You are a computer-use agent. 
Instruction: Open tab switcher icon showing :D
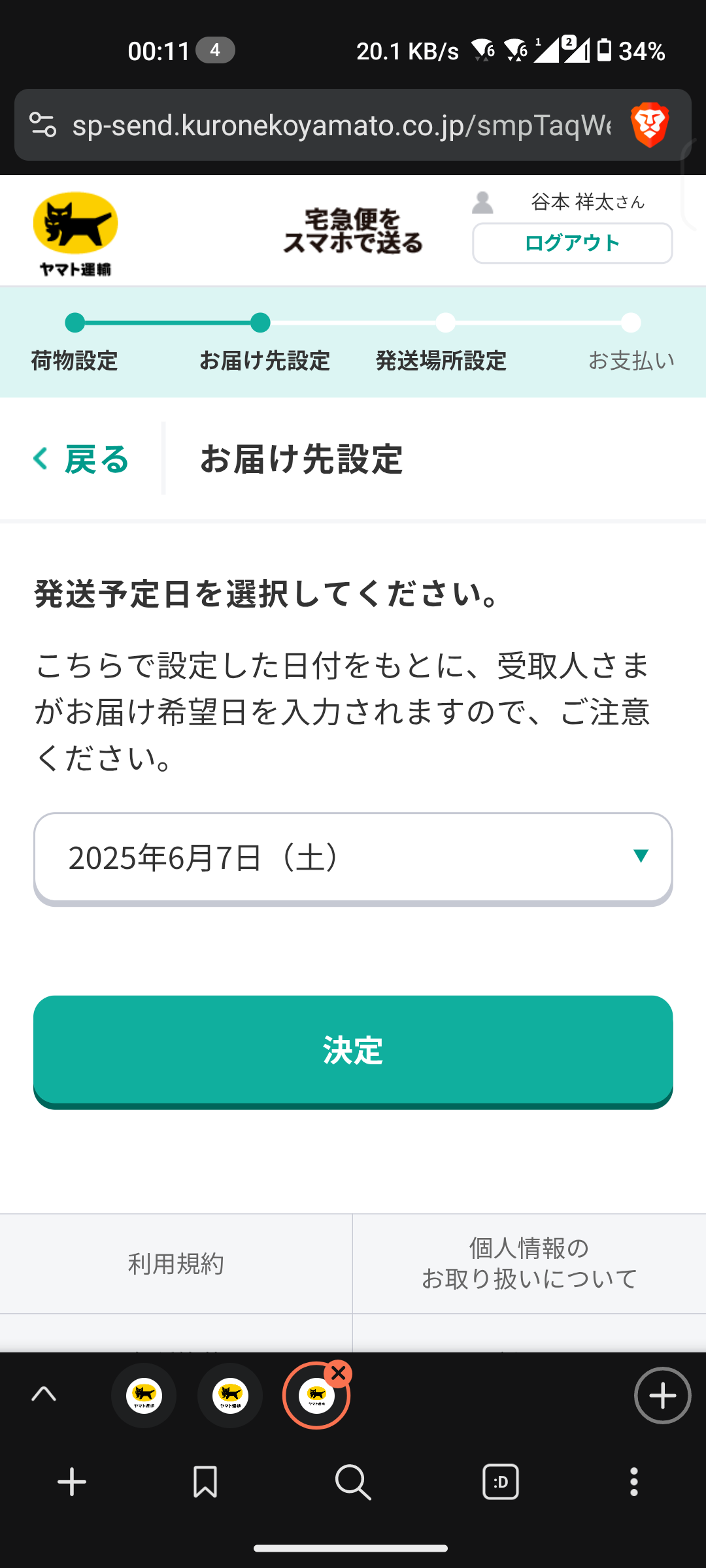(500, 1482)
